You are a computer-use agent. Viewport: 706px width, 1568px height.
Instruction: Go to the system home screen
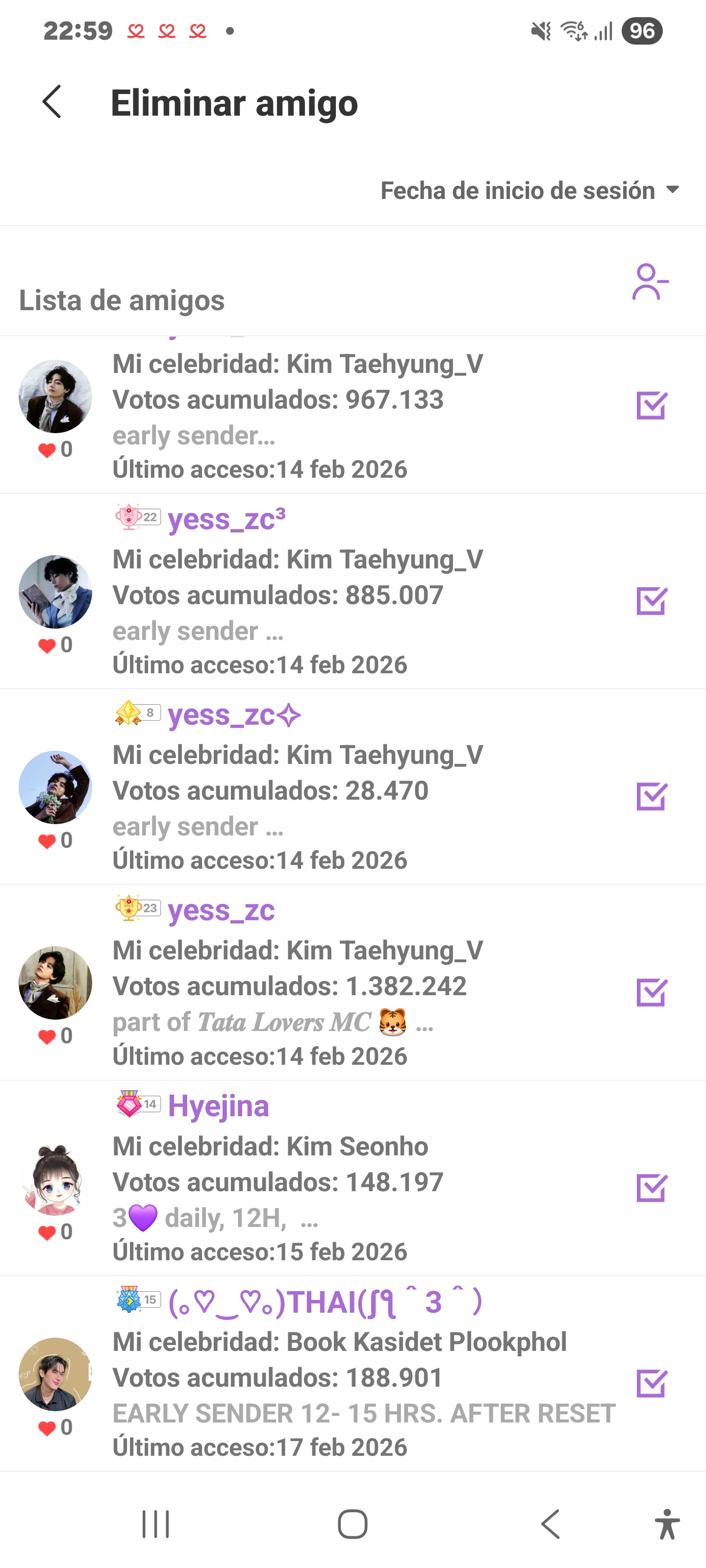pyautogui.click(x=353, y=1524)
